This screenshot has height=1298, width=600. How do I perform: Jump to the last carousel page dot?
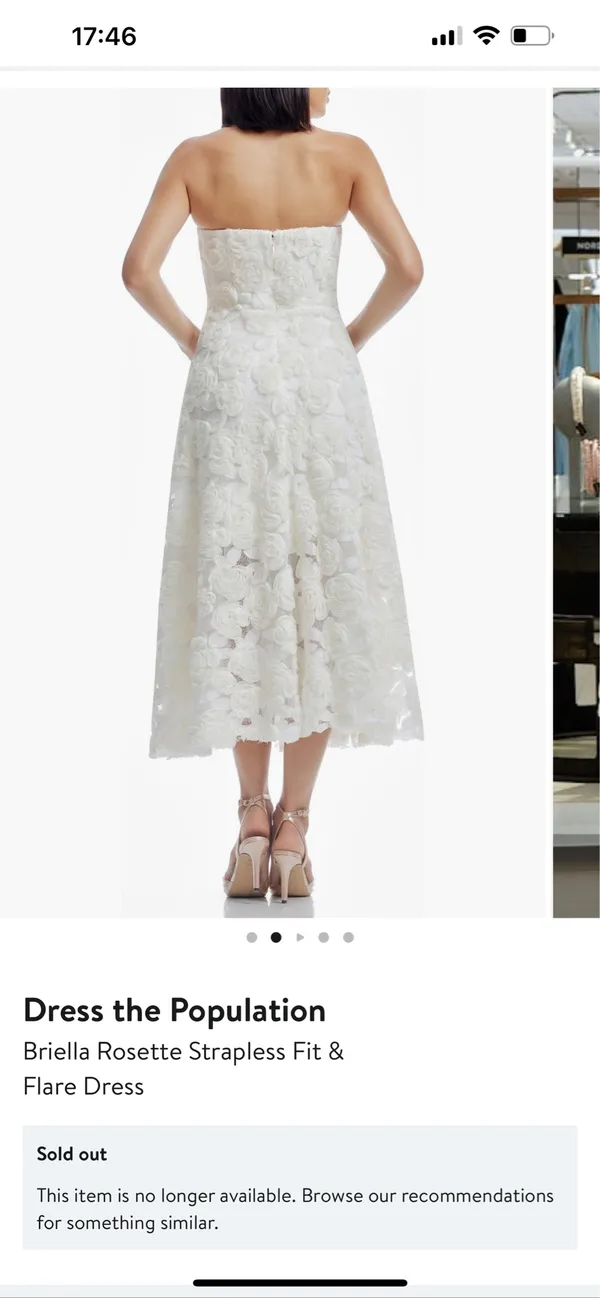348,937
